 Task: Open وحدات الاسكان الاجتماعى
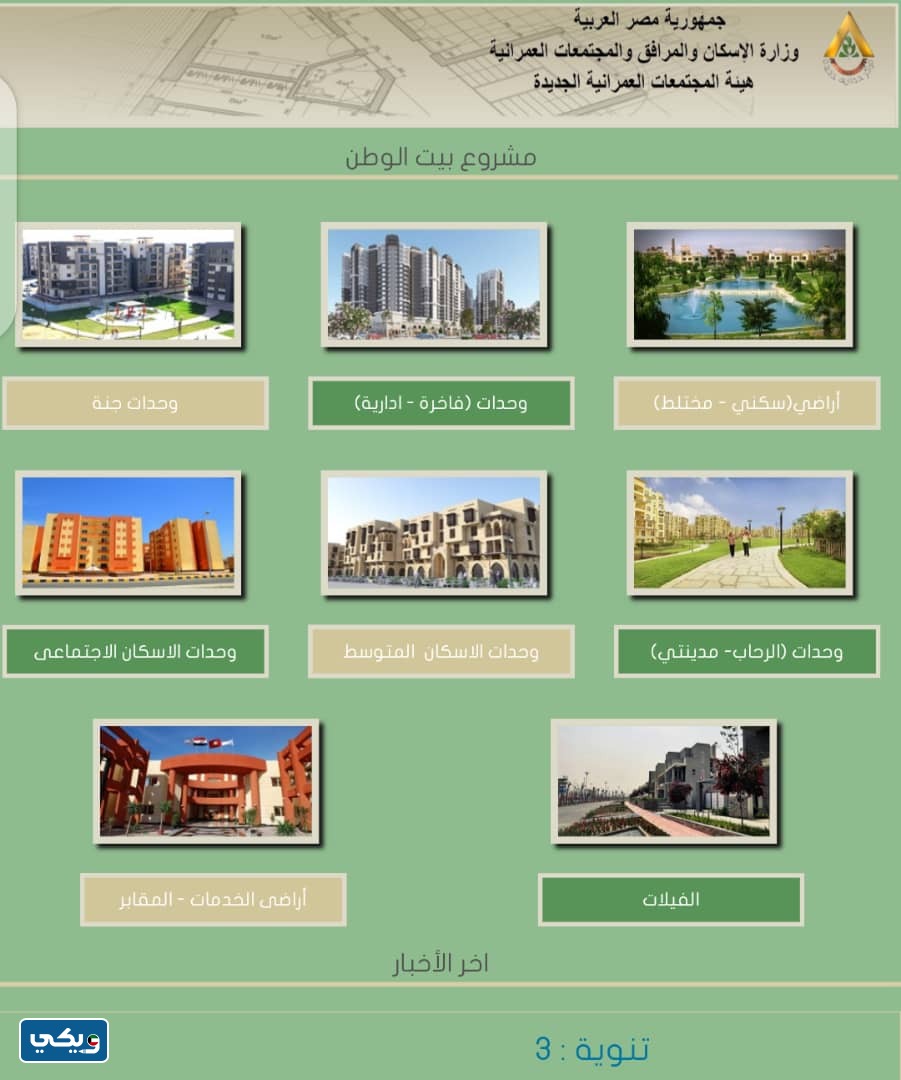tap(136, 651)
